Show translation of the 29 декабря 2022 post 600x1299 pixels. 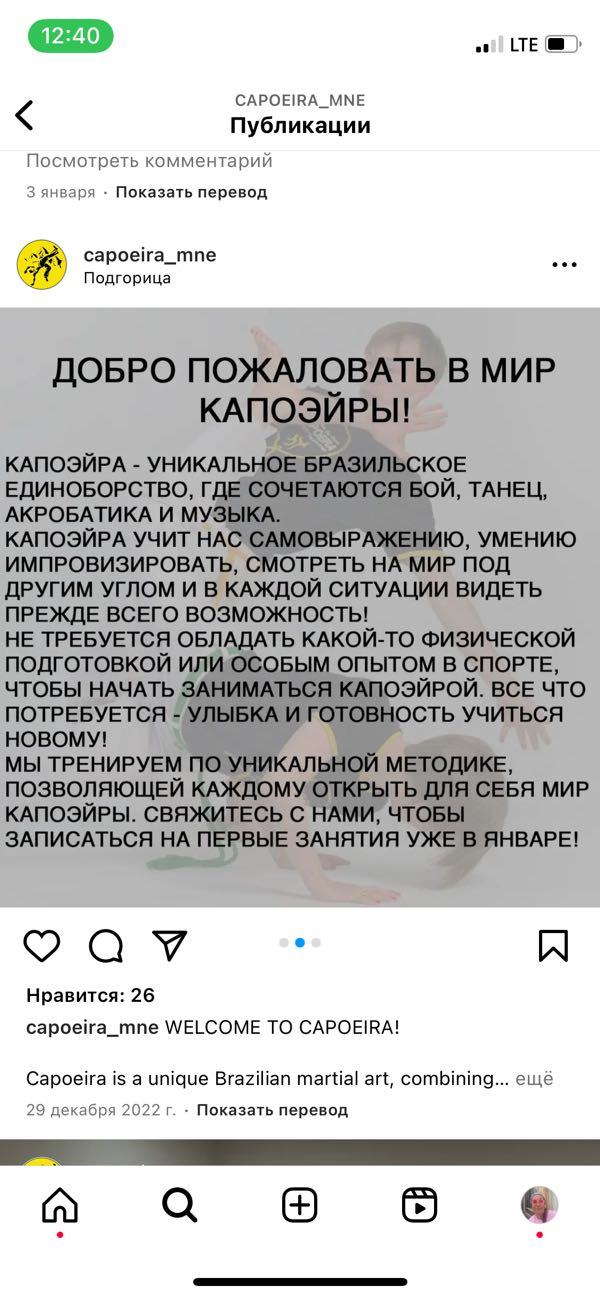[272, 1110]
